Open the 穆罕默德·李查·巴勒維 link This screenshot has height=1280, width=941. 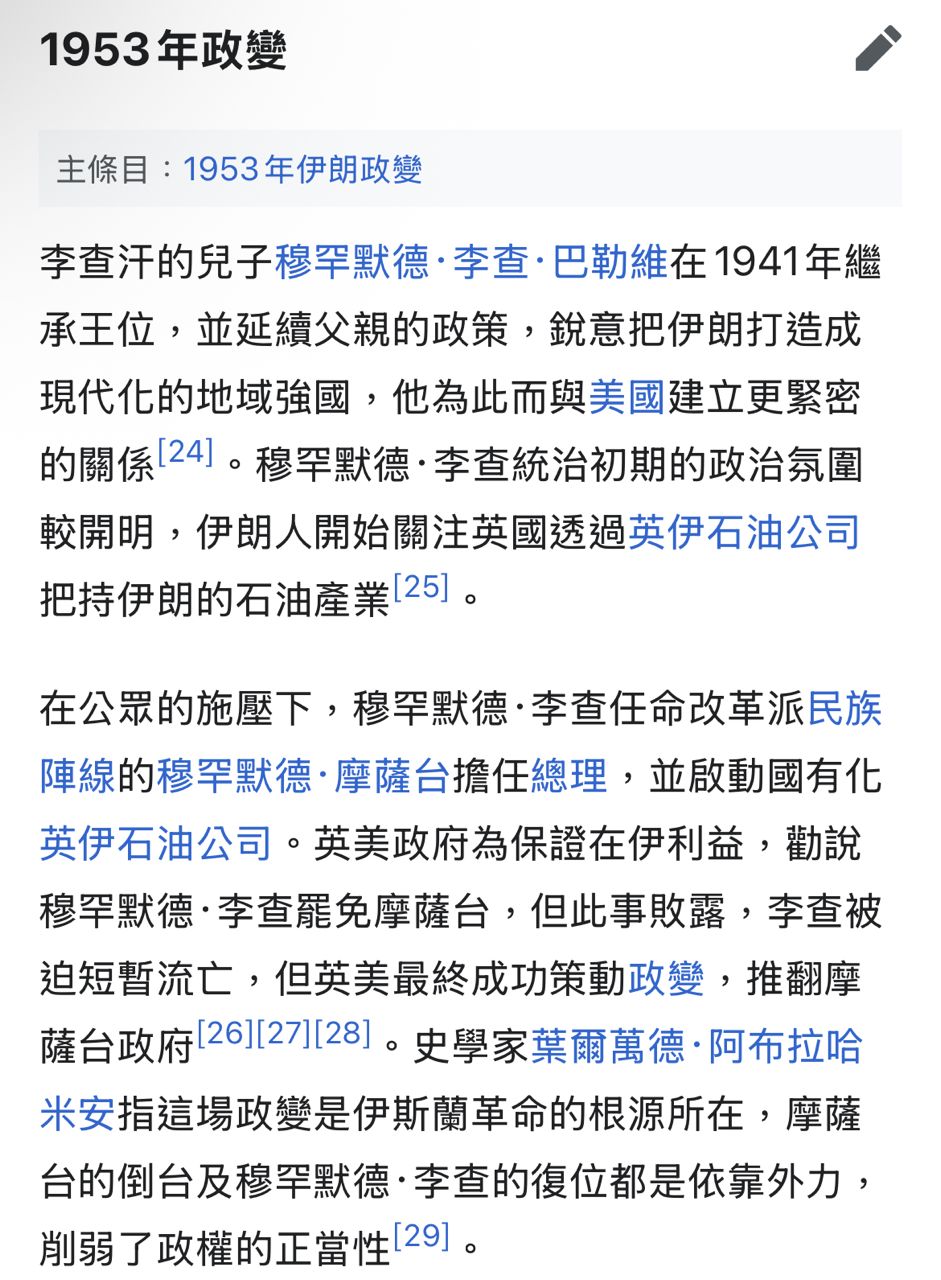point(471,263)
